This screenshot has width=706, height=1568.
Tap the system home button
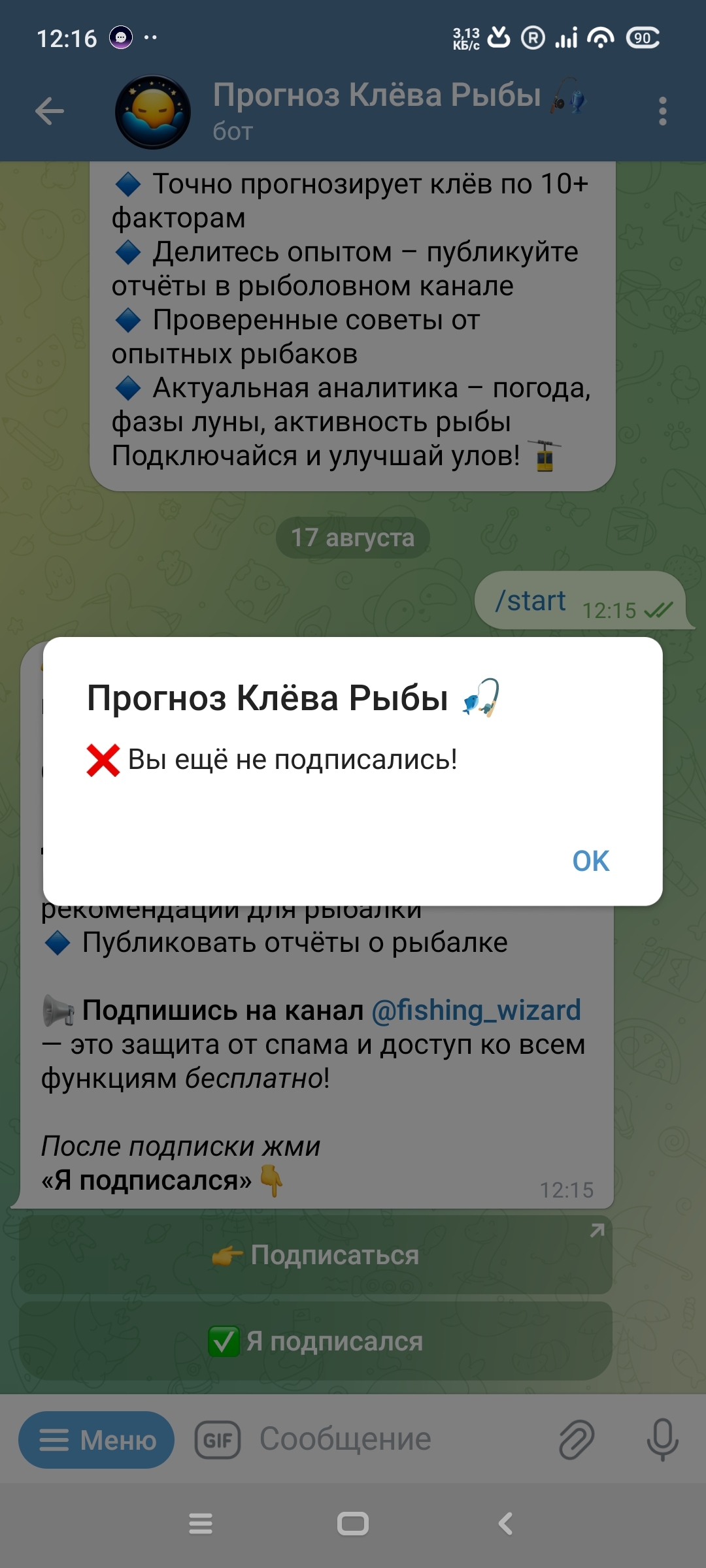point(353,1524)
